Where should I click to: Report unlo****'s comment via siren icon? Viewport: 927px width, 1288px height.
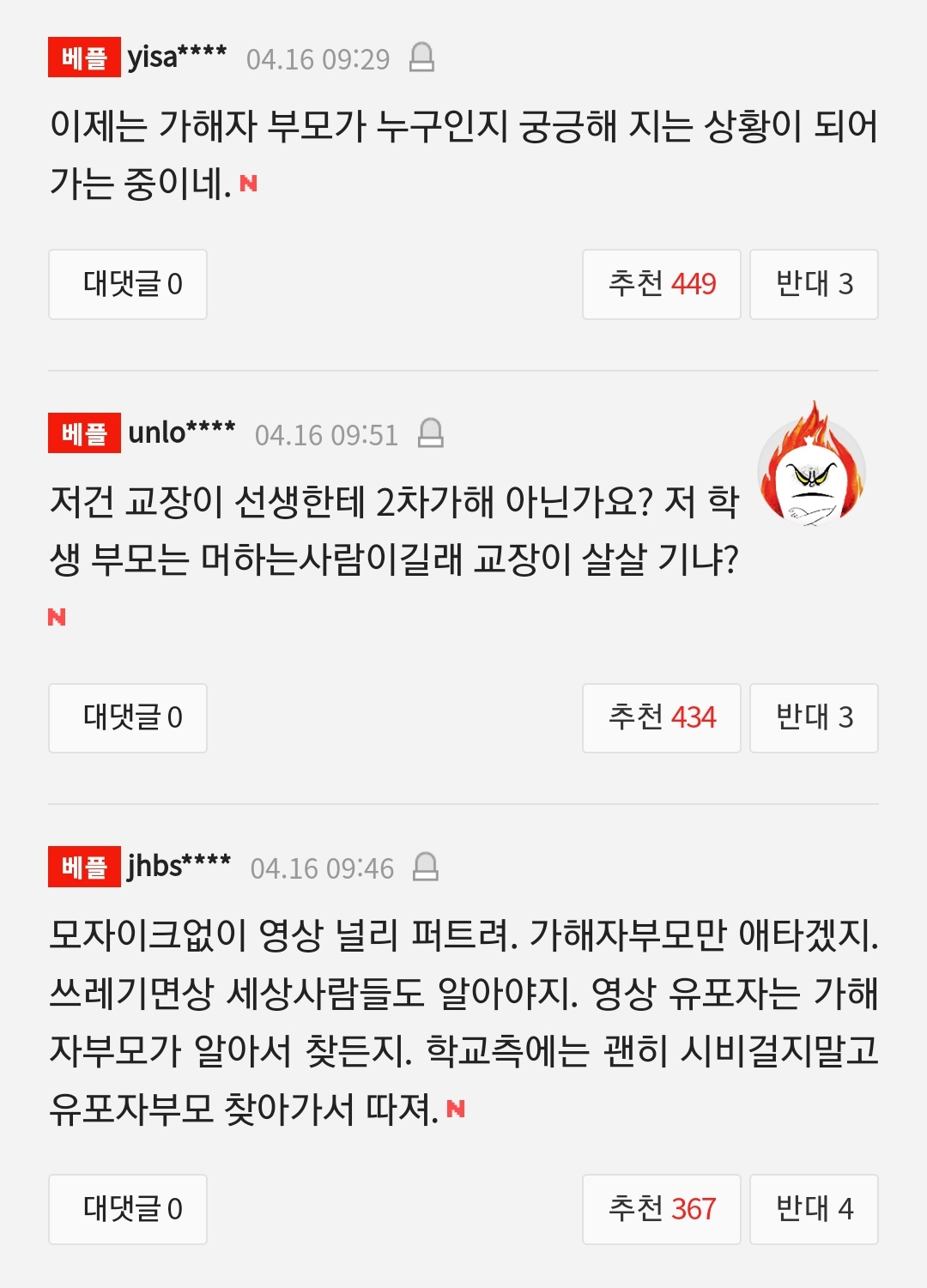[x=430, y=433]
